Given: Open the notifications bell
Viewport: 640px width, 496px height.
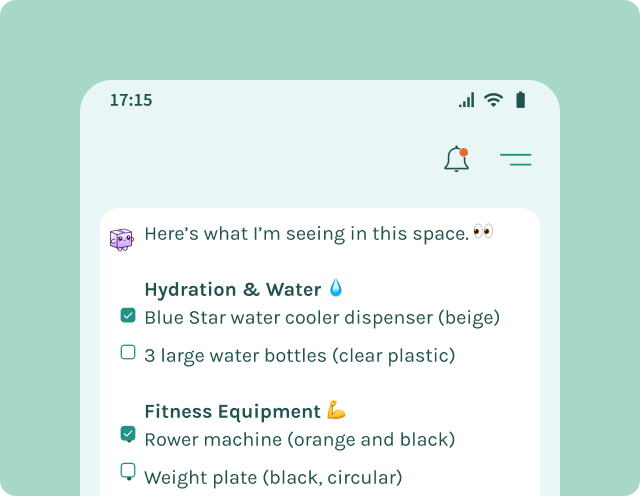Looking at the screenshot, I should pos(456,159).
